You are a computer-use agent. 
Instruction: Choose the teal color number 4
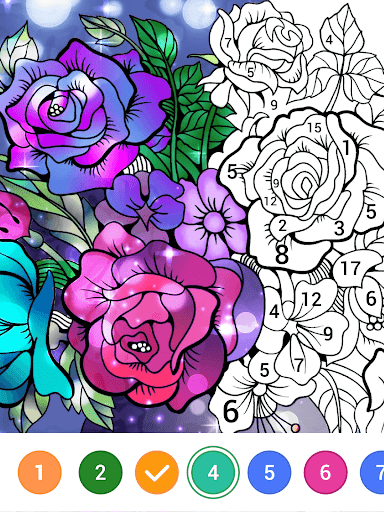point(213,472)
